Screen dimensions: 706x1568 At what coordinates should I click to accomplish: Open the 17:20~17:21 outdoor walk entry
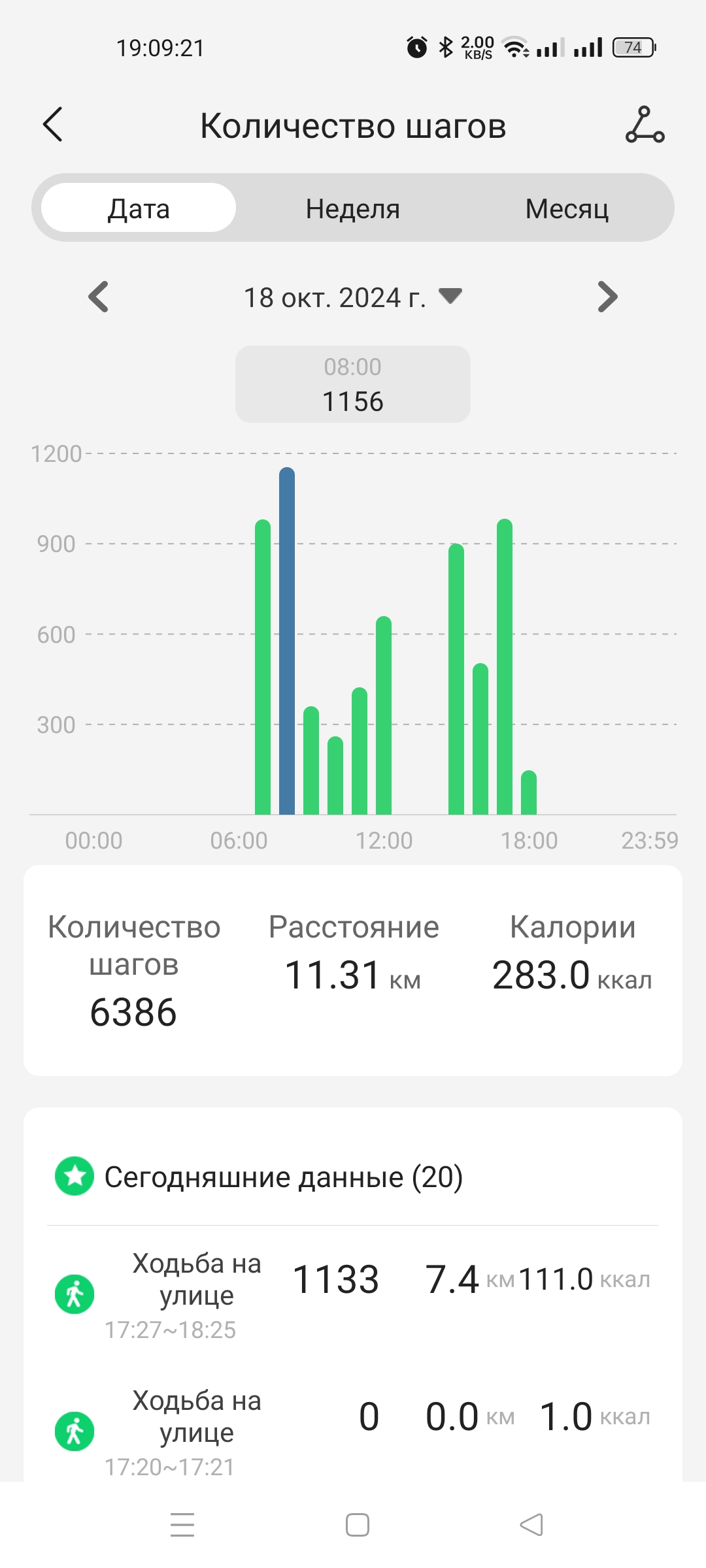tap(353, 1431)
